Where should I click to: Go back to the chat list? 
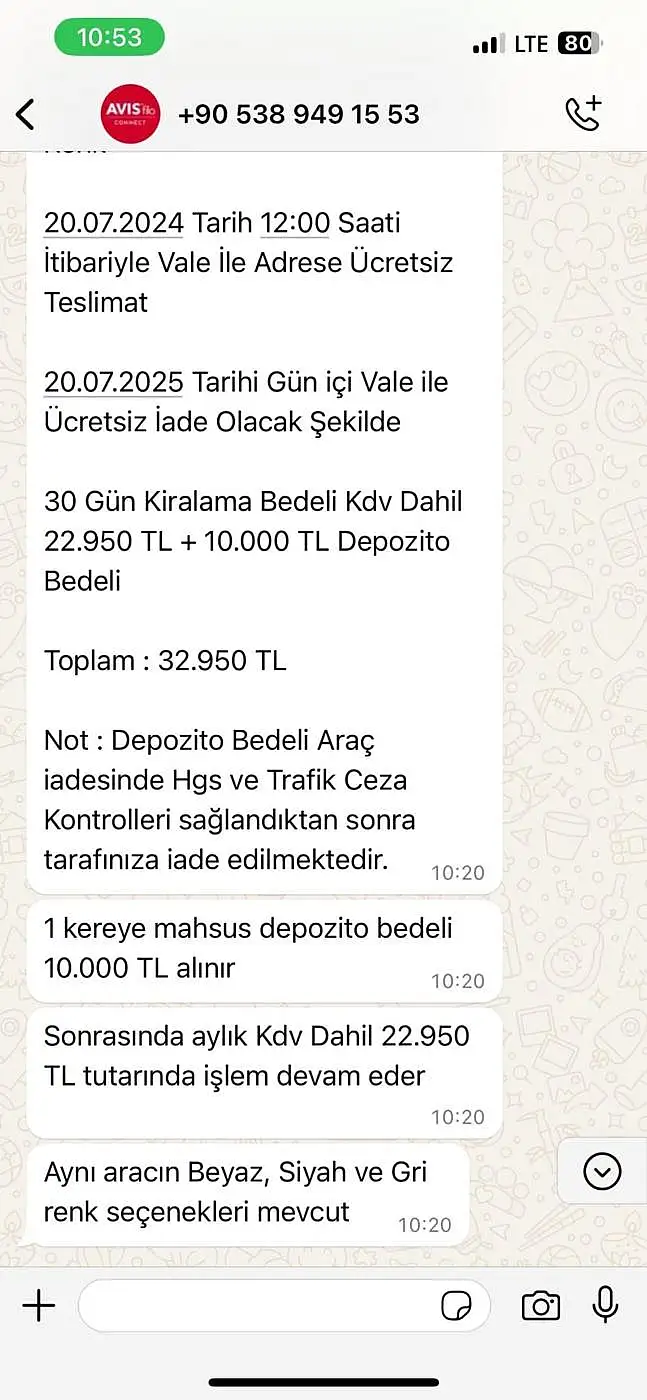(26, 114)
